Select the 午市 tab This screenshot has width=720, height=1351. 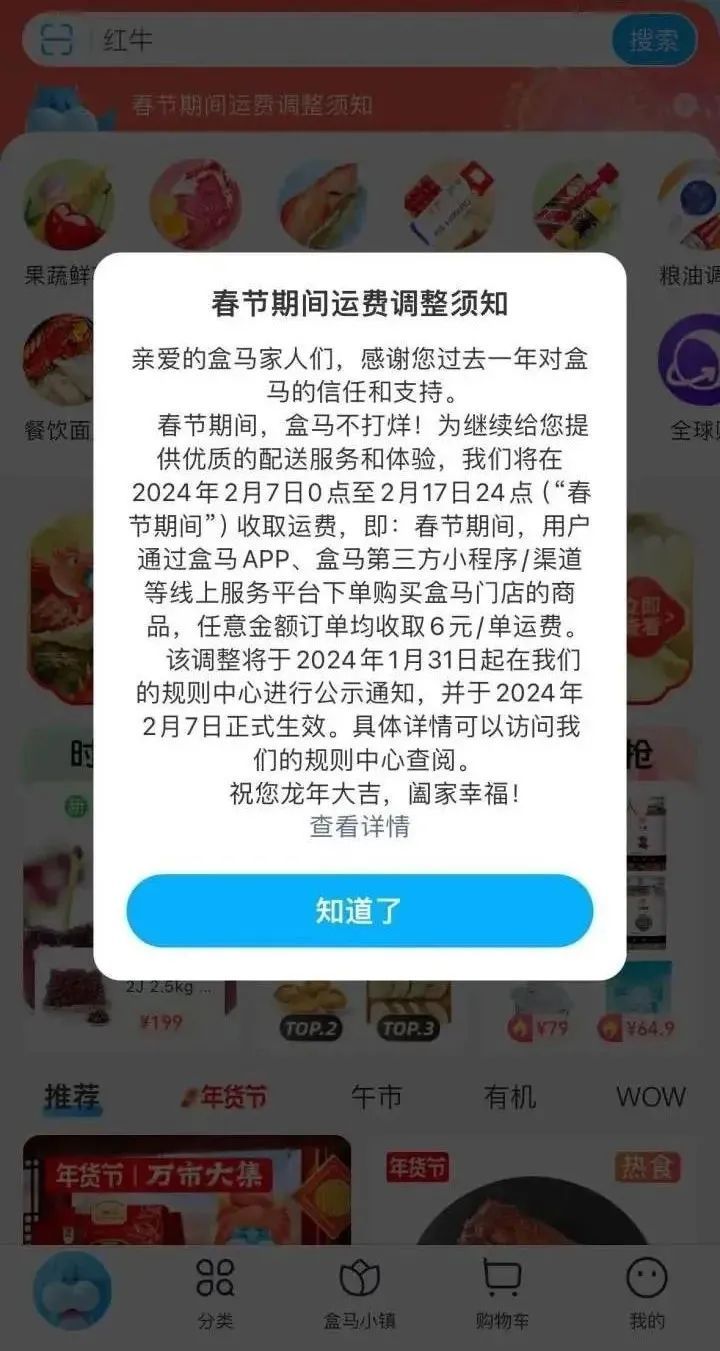point(376,1097)
